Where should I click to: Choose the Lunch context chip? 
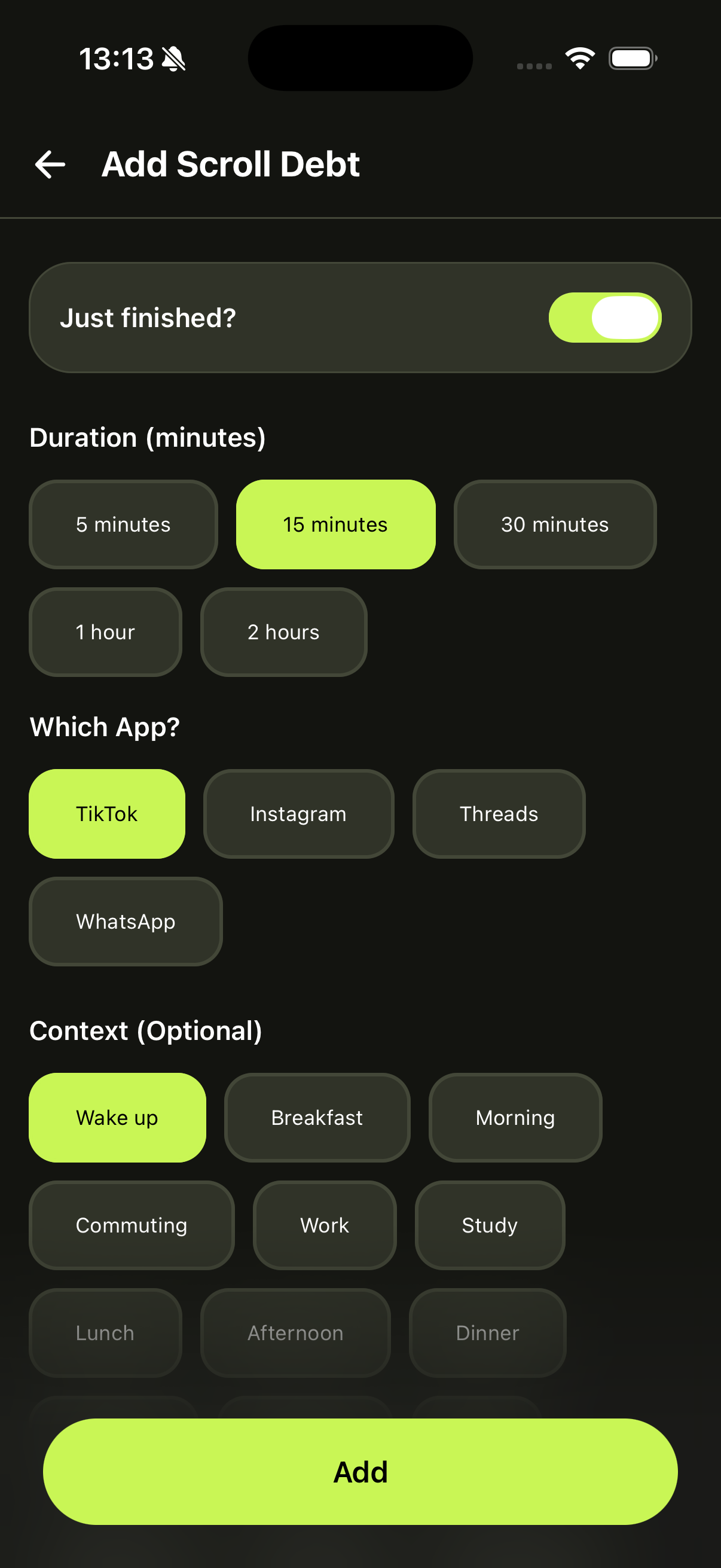(x=105, y=1333)
